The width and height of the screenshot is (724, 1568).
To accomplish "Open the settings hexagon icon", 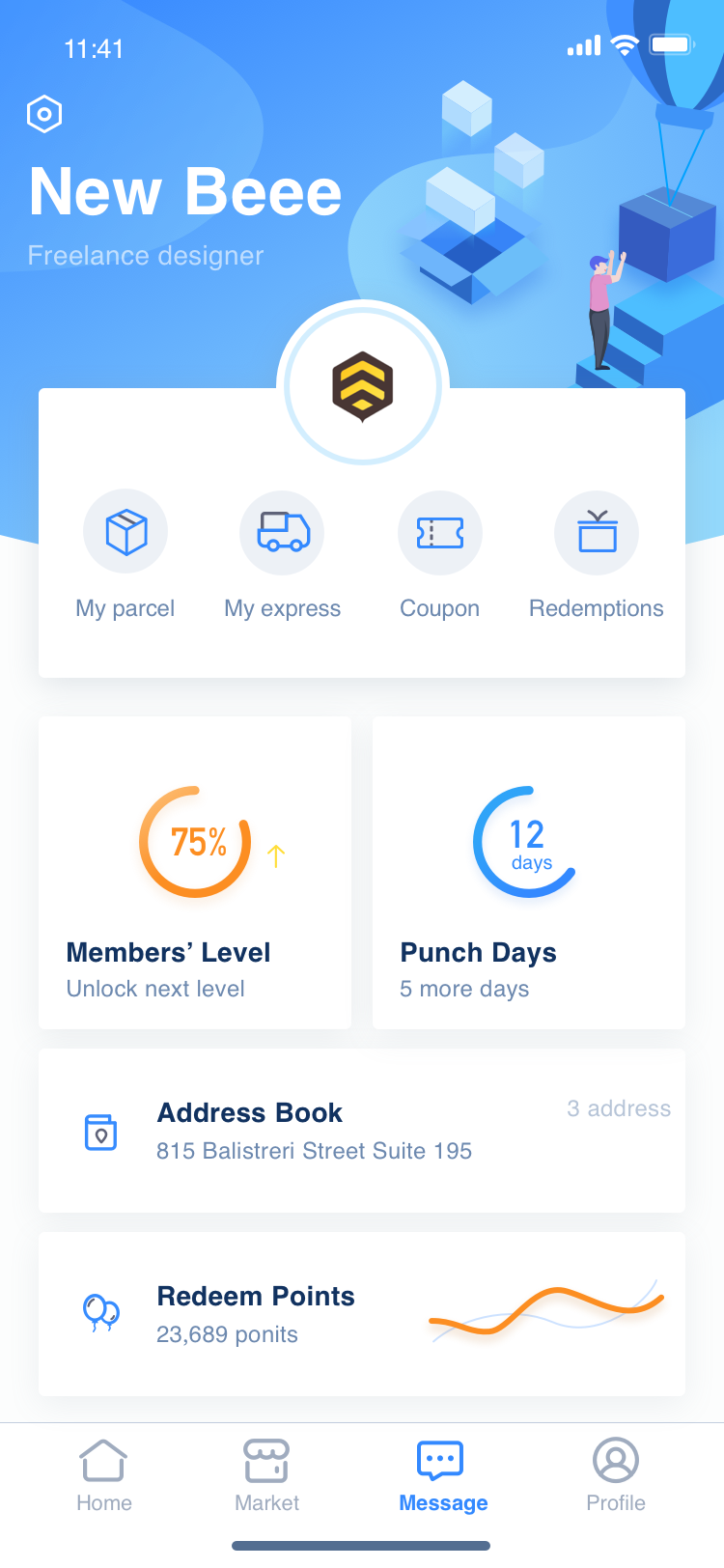I will [44, 114].
